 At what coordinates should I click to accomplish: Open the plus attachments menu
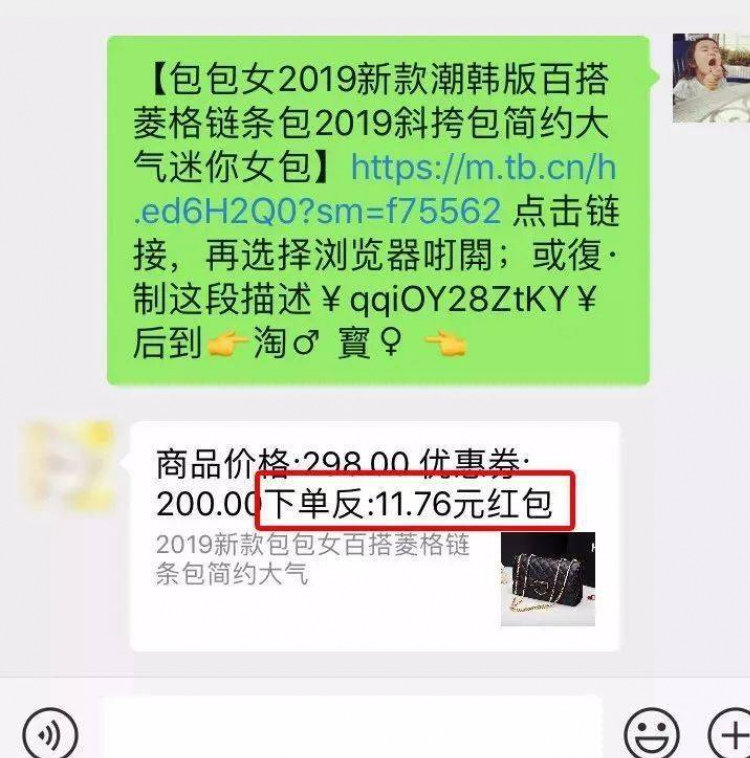click(x=730, y=735)
